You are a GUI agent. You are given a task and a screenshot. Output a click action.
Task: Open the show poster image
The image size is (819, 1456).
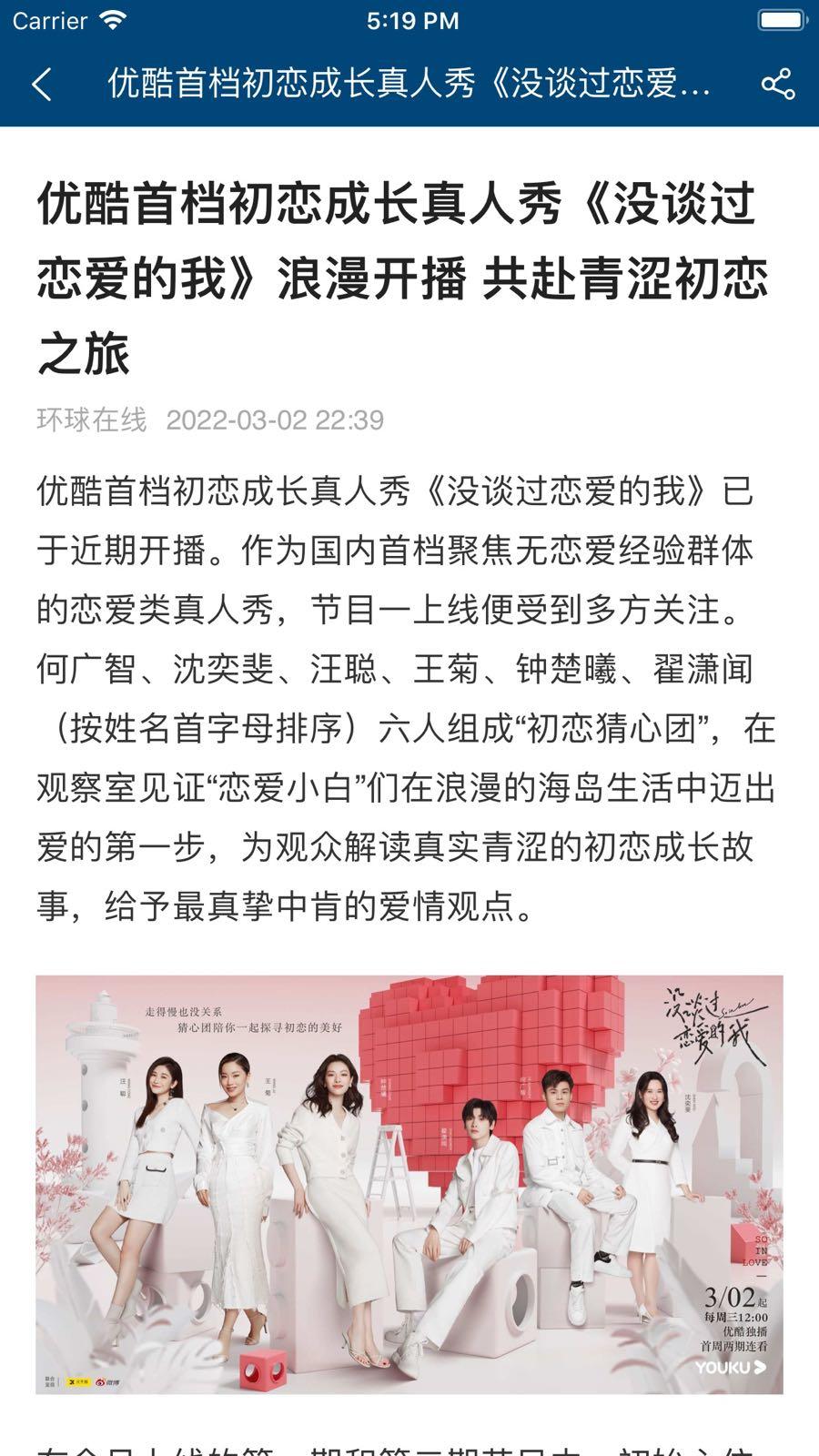[x=409, y=1183]
